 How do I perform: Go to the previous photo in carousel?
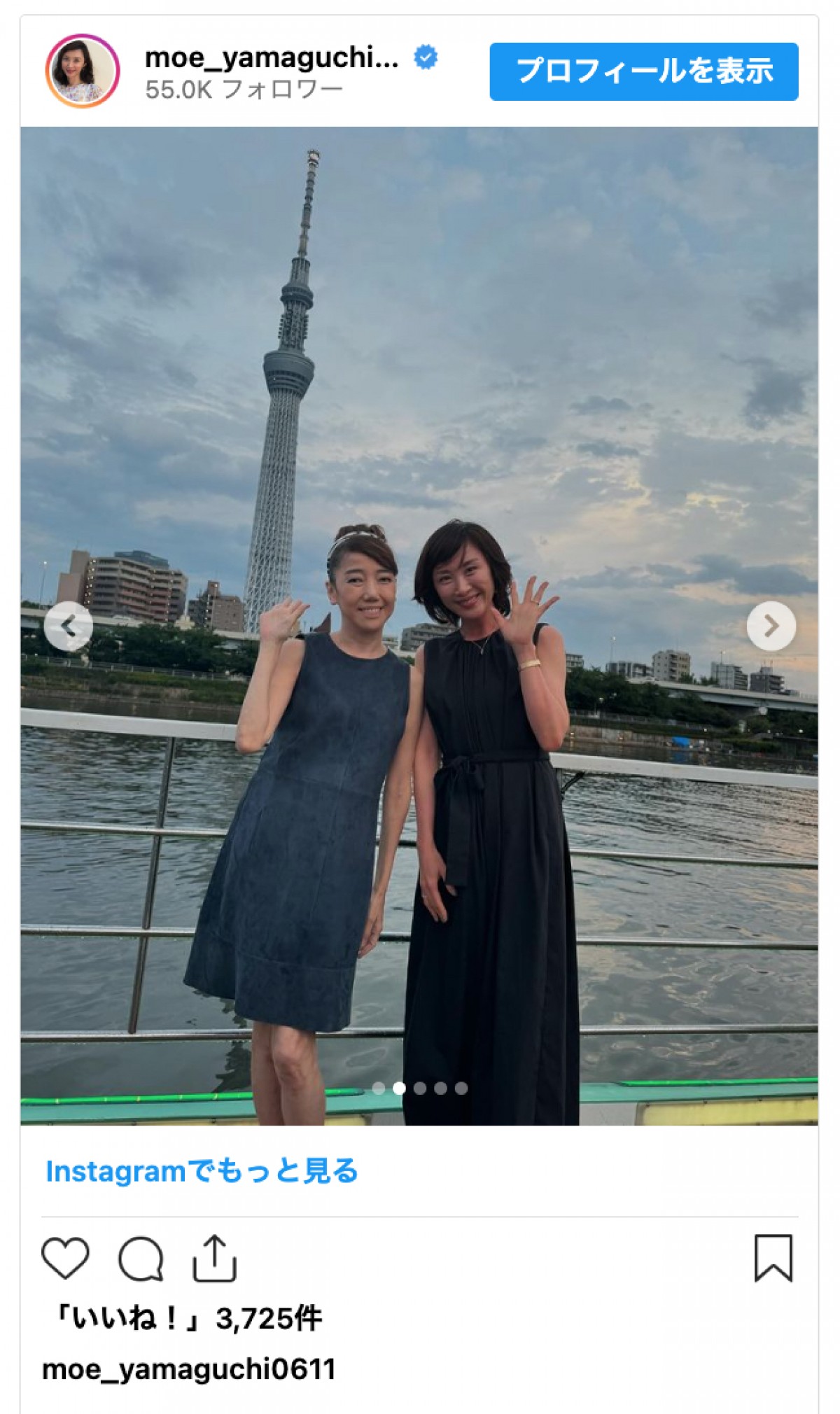pyautogui.click(x=68, y=626)
